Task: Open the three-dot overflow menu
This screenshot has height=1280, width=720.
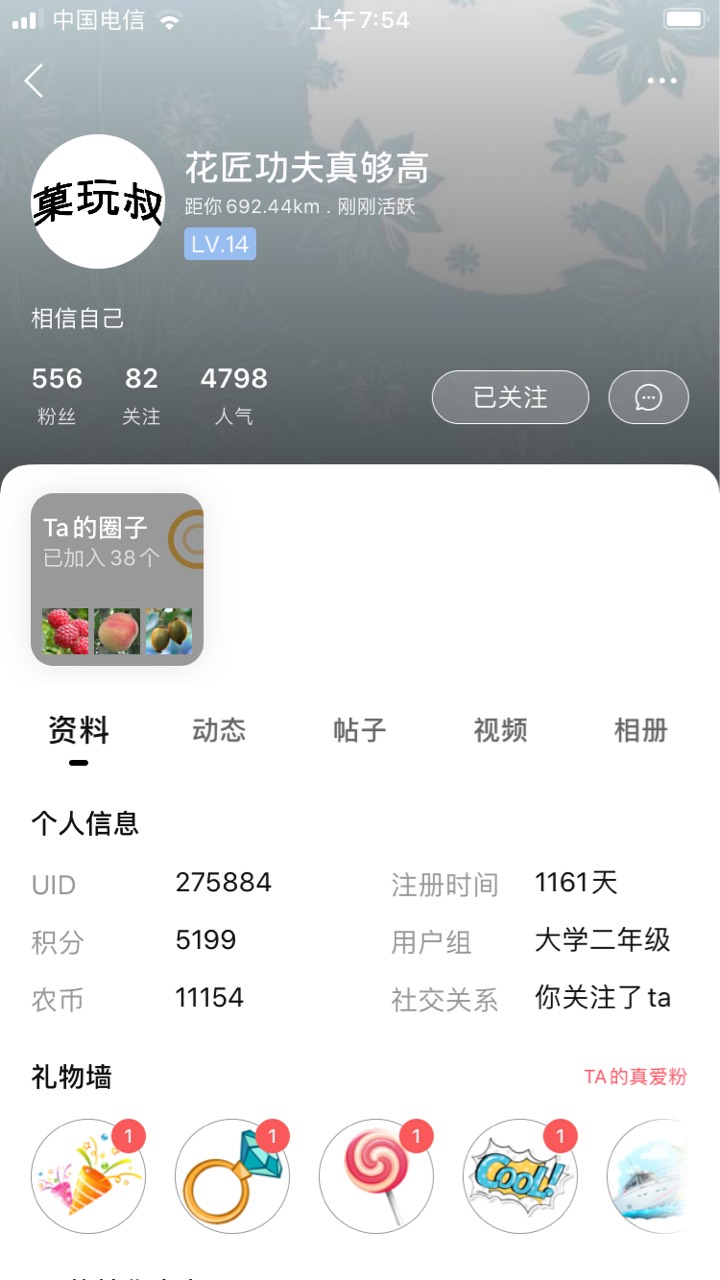Action: 662,81
